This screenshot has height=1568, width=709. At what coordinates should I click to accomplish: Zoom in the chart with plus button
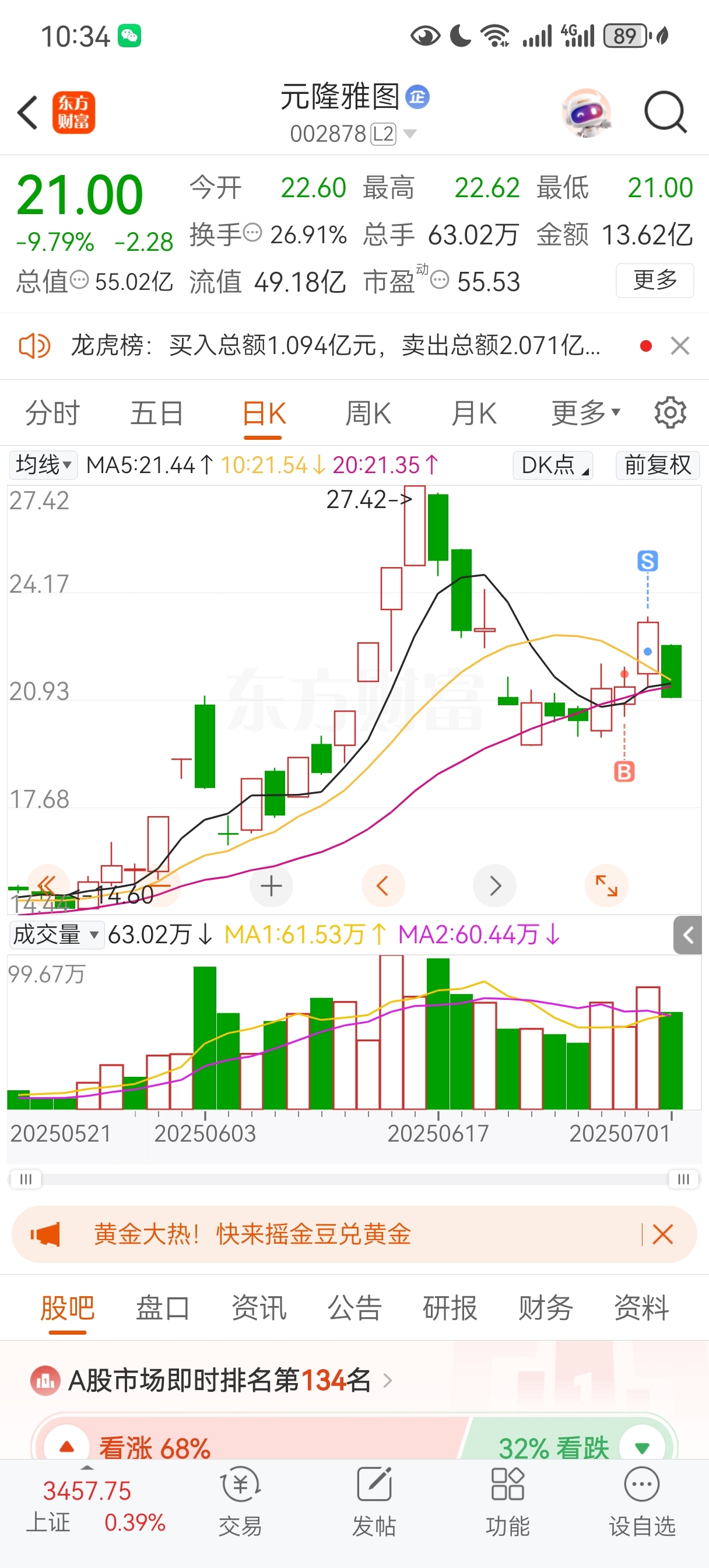(x=271, y=885)
